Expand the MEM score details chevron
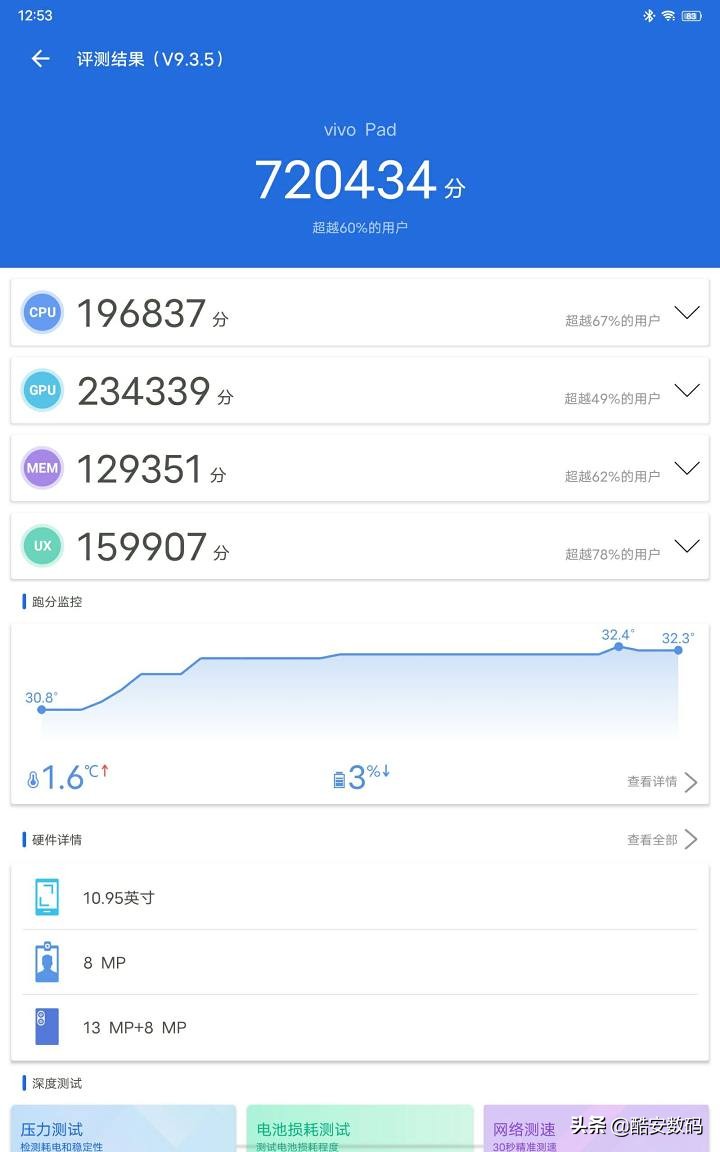 point(687,467)
